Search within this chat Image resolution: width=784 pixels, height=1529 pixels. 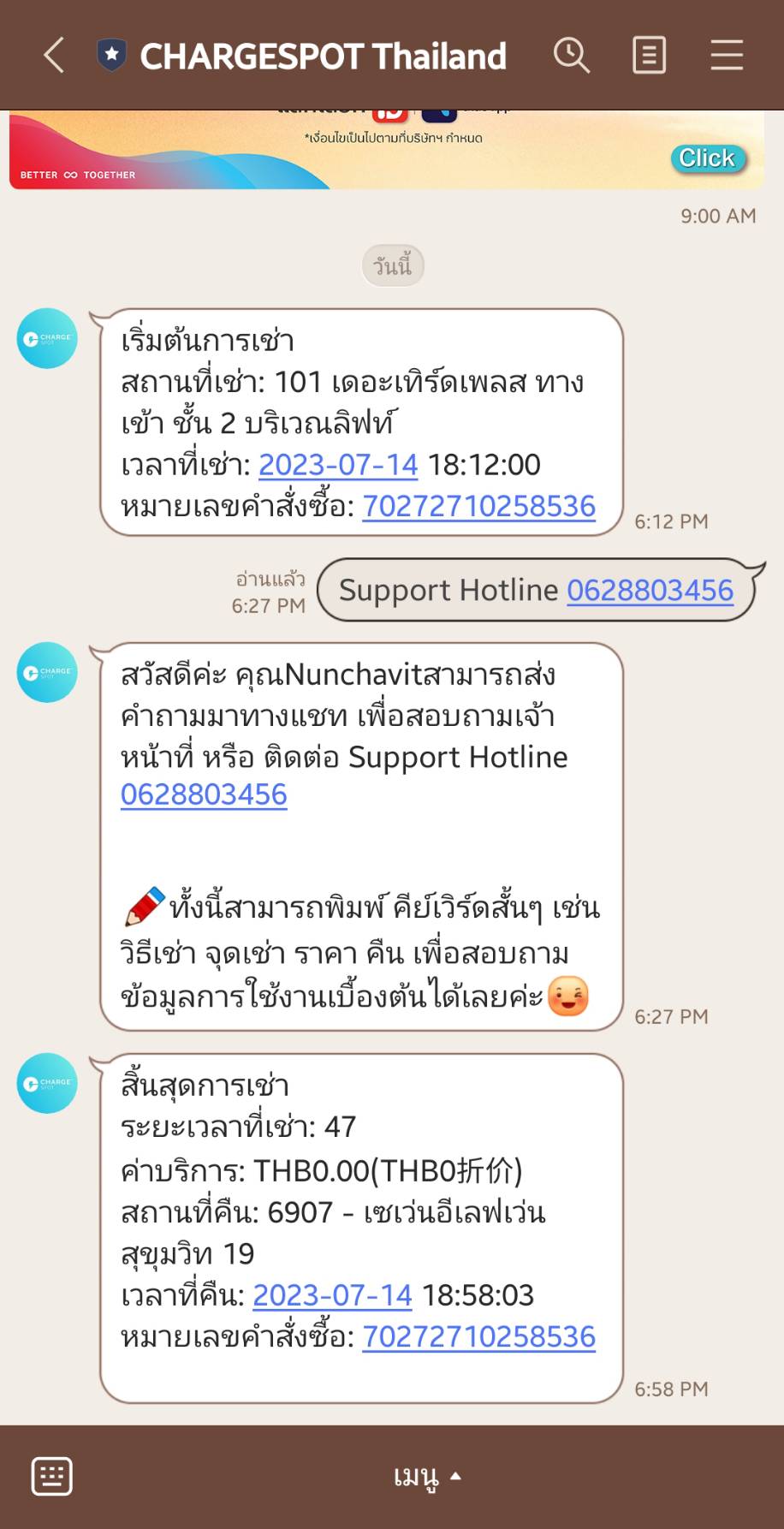(571, 56)
